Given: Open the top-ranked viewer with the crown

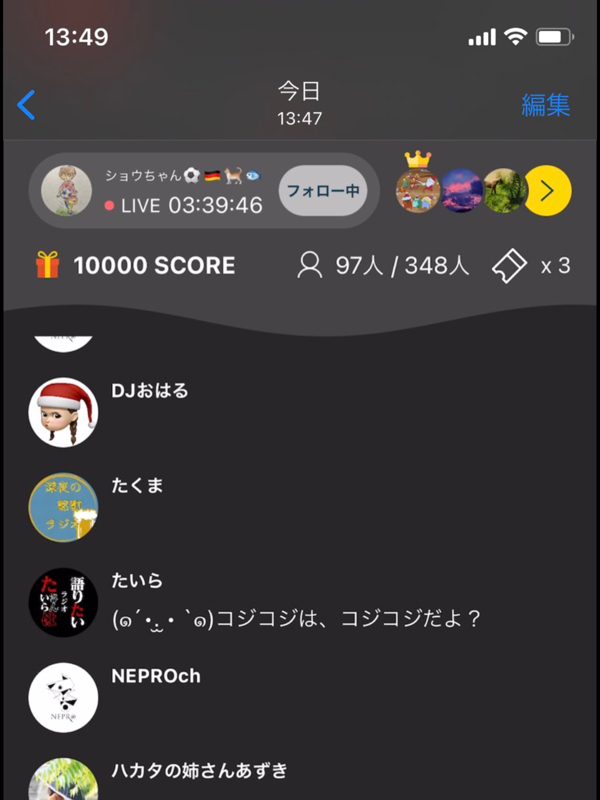Looking at the screenshot, I should (x=418, y=188).
